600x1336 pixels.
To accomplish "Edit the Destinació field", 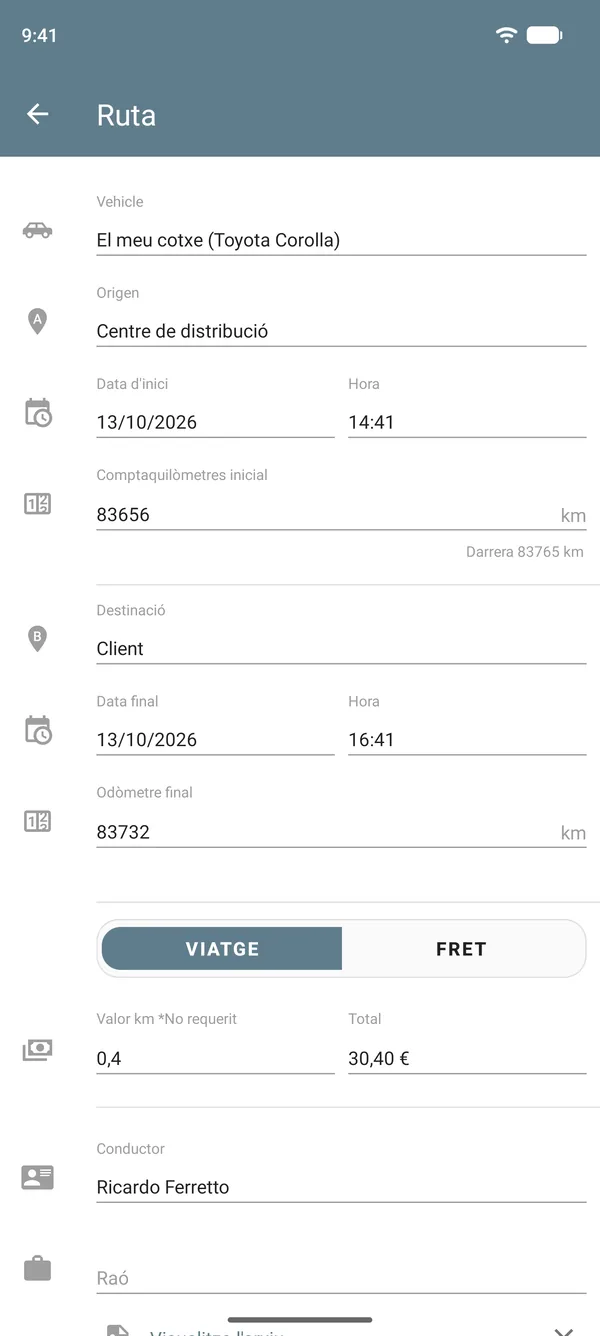I will [x=341, y=648].
